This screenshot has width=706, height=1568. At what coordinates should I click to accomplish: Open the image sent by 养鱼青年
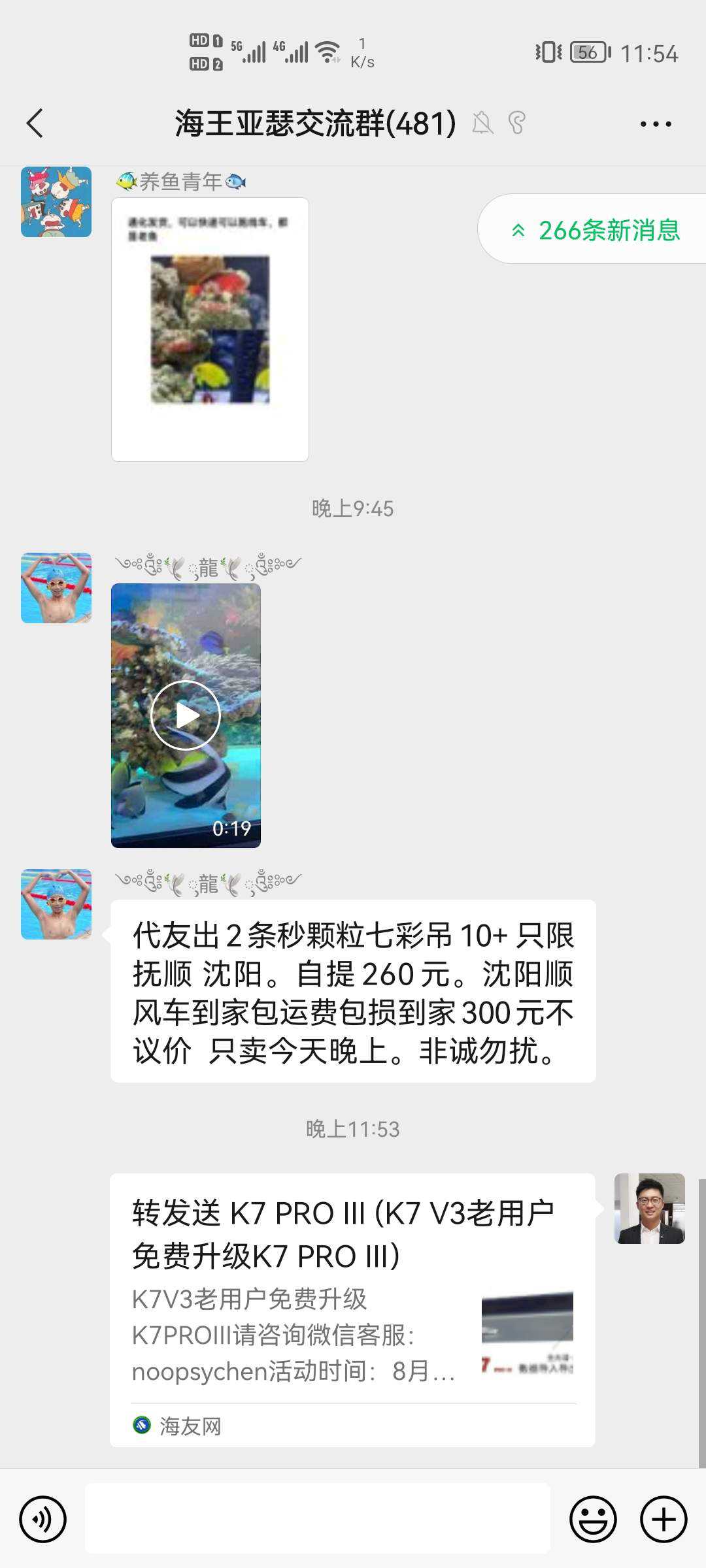point(210,329)
